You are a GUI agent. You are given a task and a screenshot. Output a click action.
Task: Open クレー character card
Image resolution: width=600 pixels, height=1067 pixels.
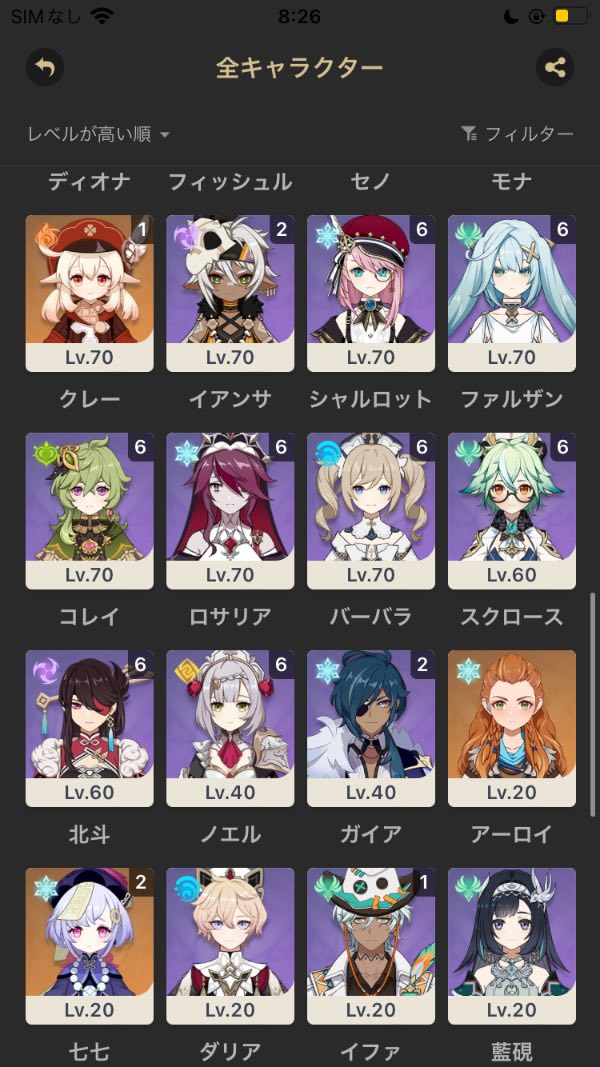[90, 293]
